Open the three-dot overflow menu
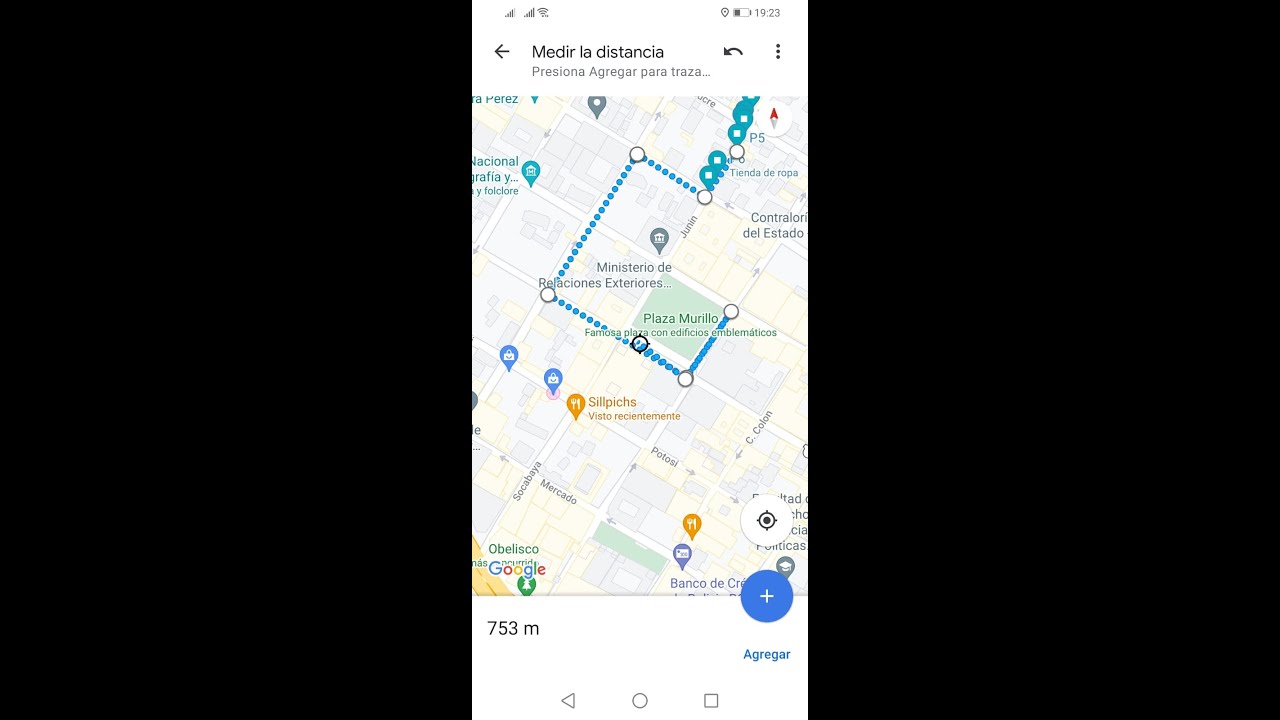The width and height of the screenshot is (1280, 720). click(778, 52)
